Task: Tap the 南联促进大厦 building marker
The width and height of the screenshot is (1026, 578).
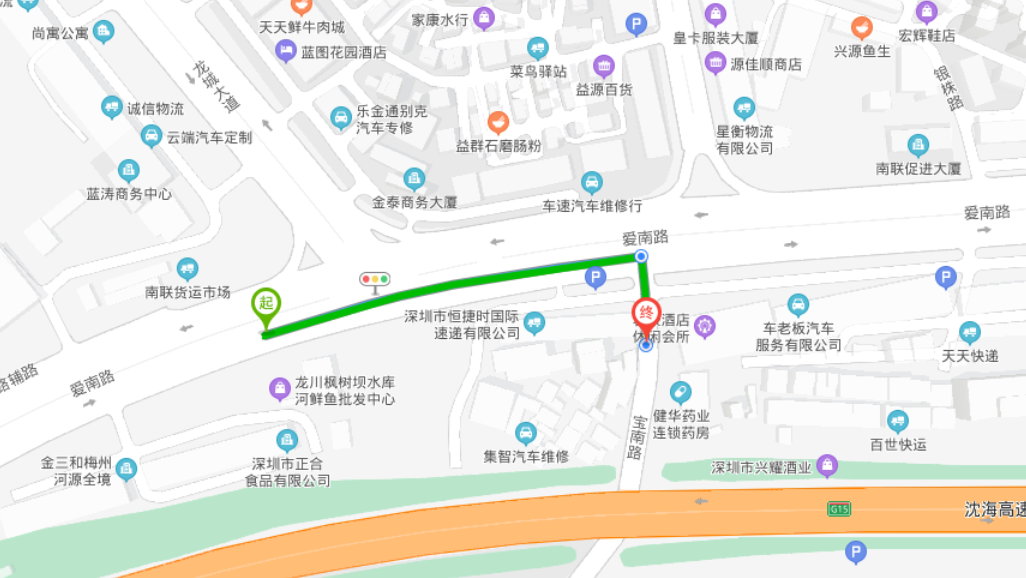Action: pyautogui.click(x=917, y=145)
